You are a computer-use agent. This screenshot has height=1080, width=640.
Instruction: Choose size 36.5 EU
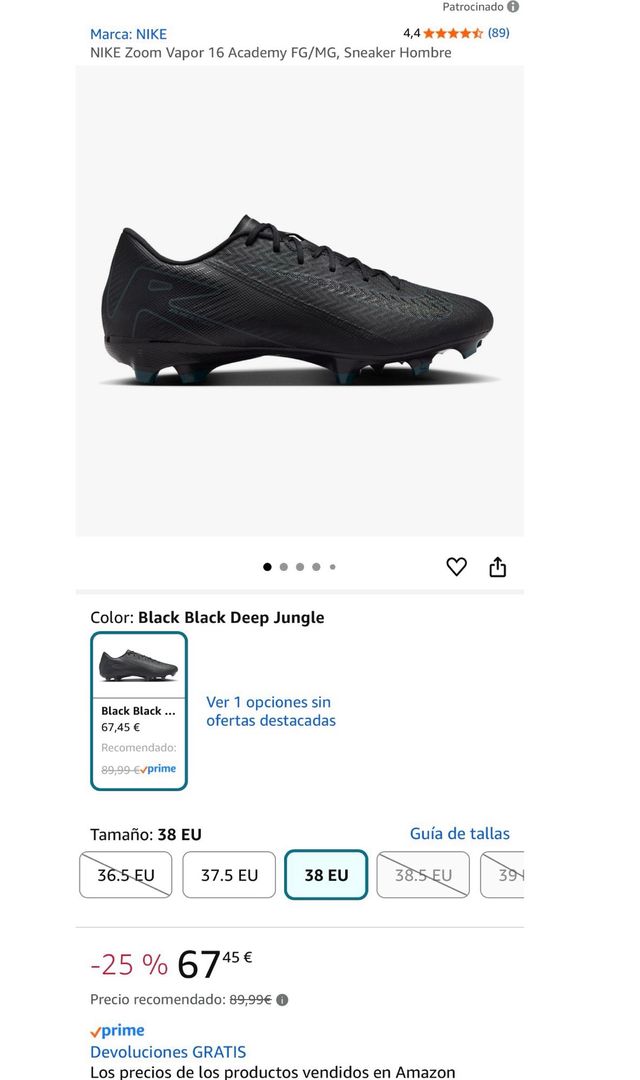coord(126,875)
